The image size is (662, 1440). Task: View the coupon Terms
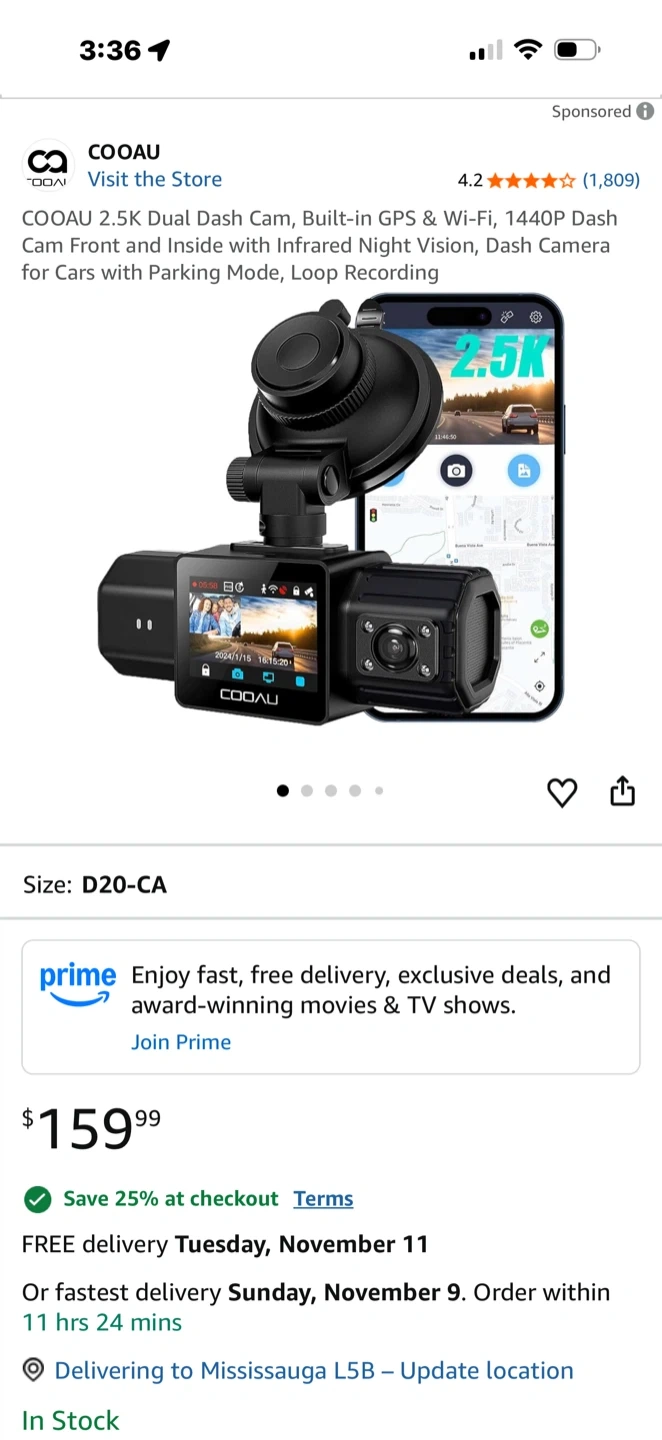point(323,1199)
